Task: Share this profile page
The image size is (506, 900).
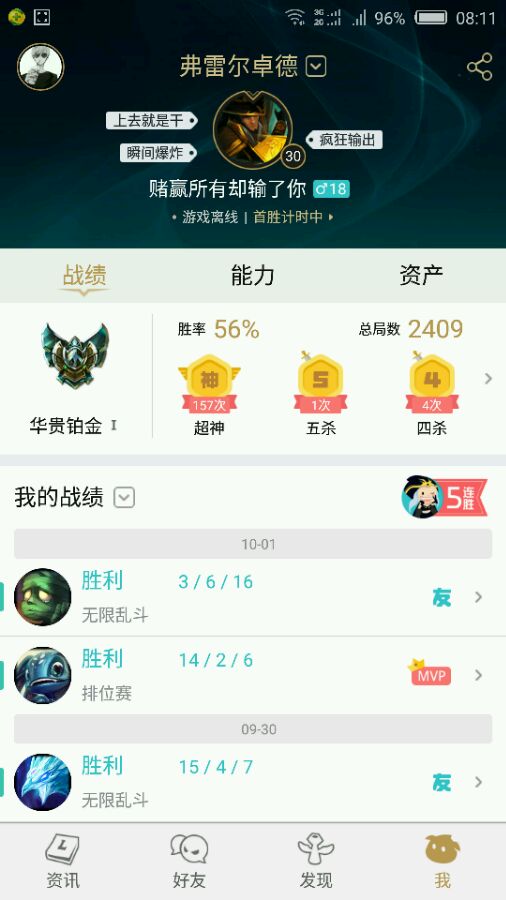Action: click(479, 67)
